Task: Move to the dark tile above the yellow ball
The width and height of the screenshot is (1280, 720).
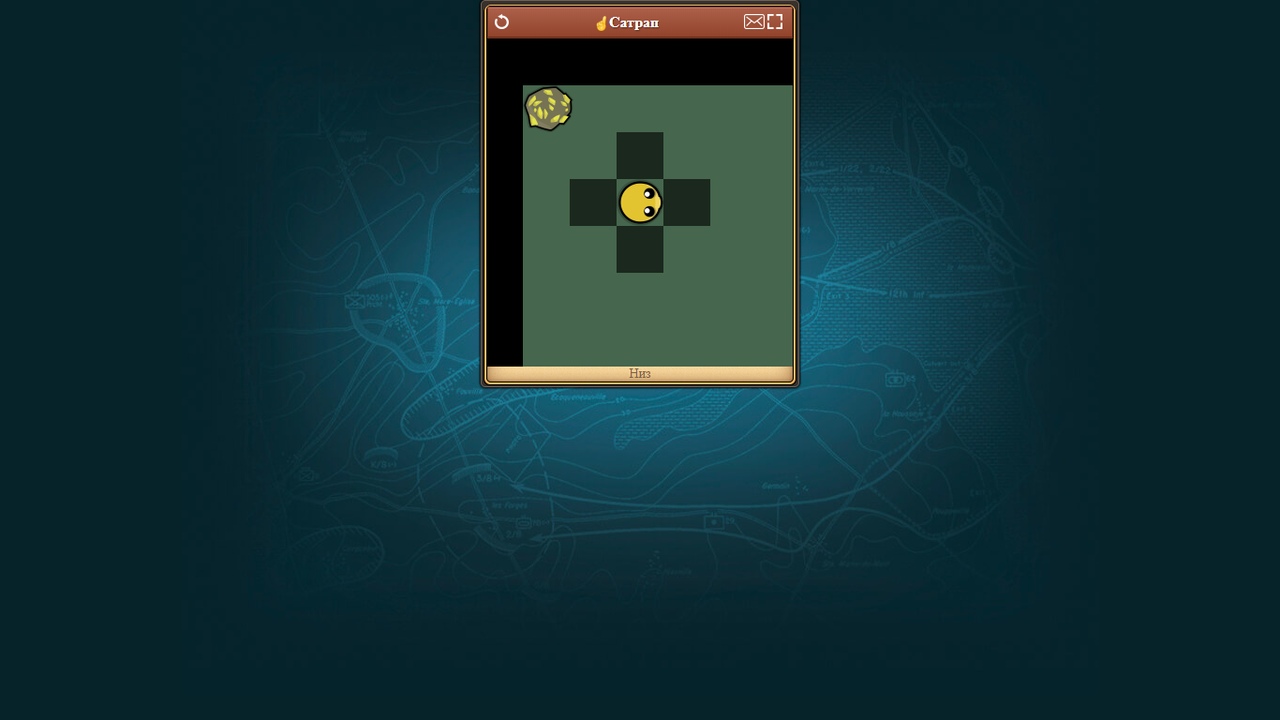Action: tap(640, 155)
